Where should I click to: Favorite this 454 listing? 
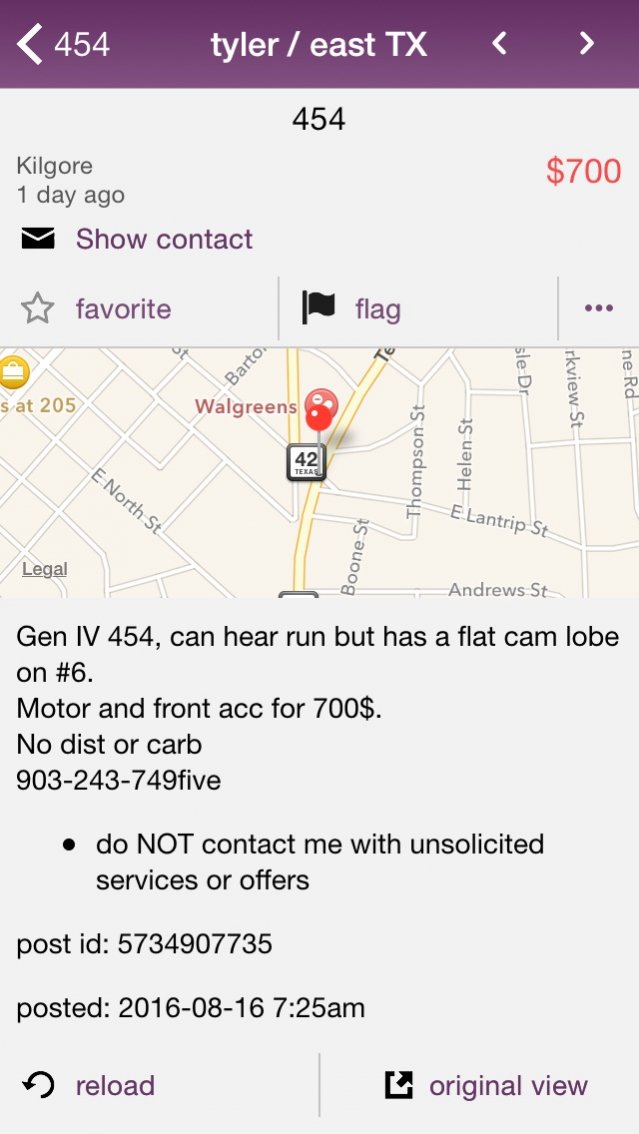96,309
